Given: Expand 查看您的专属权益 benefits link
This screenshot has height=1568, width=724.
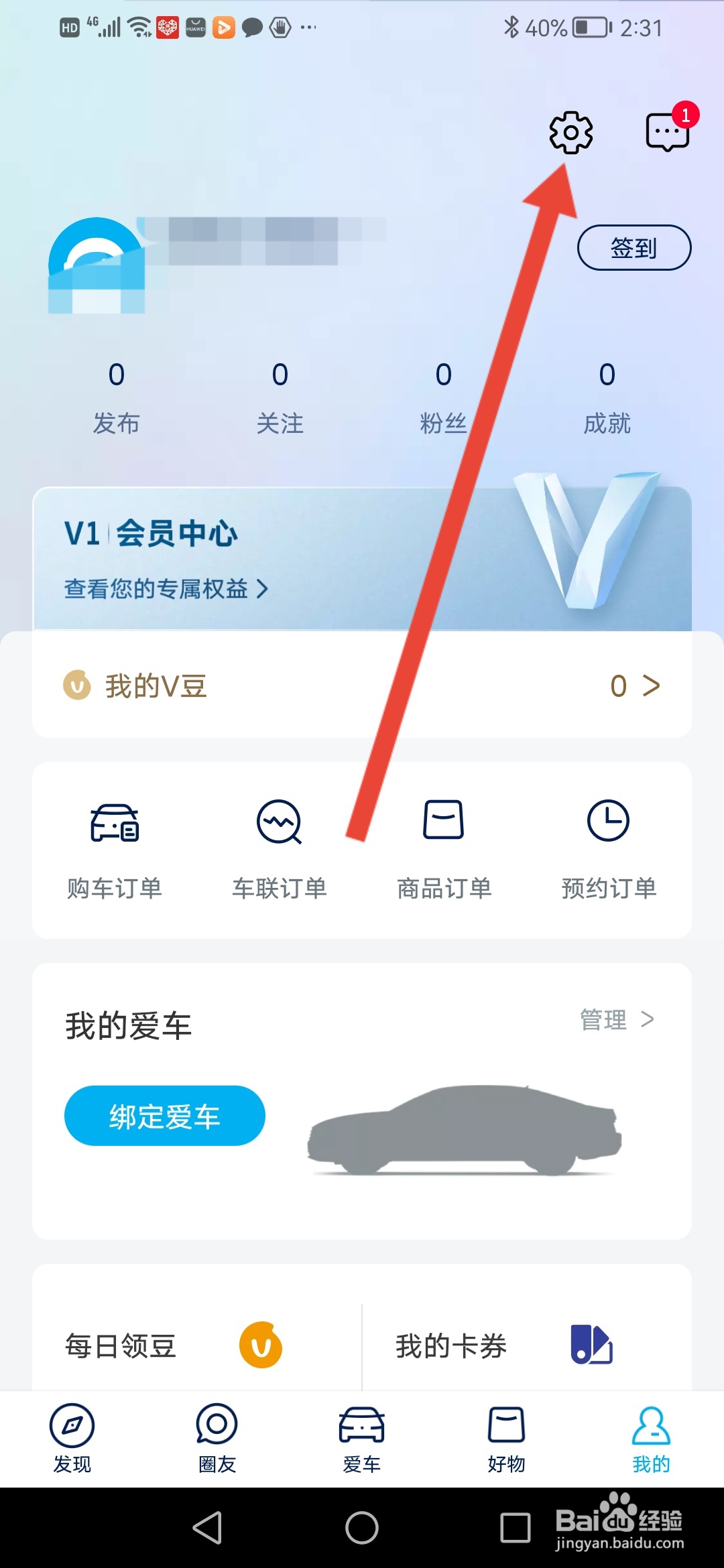Looking at the screenshot, I should point(164,590).
